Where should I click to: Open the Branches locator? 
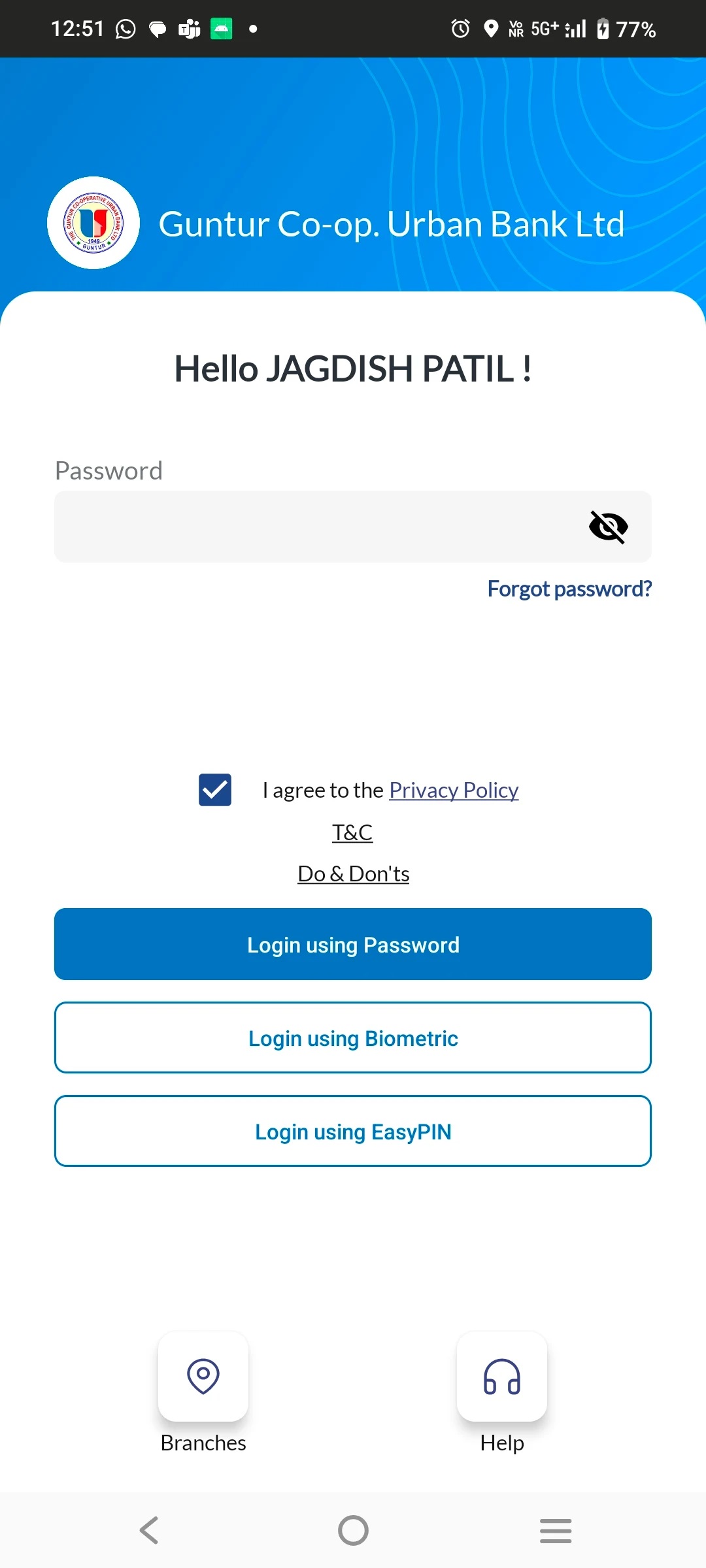click(203, 1377)
